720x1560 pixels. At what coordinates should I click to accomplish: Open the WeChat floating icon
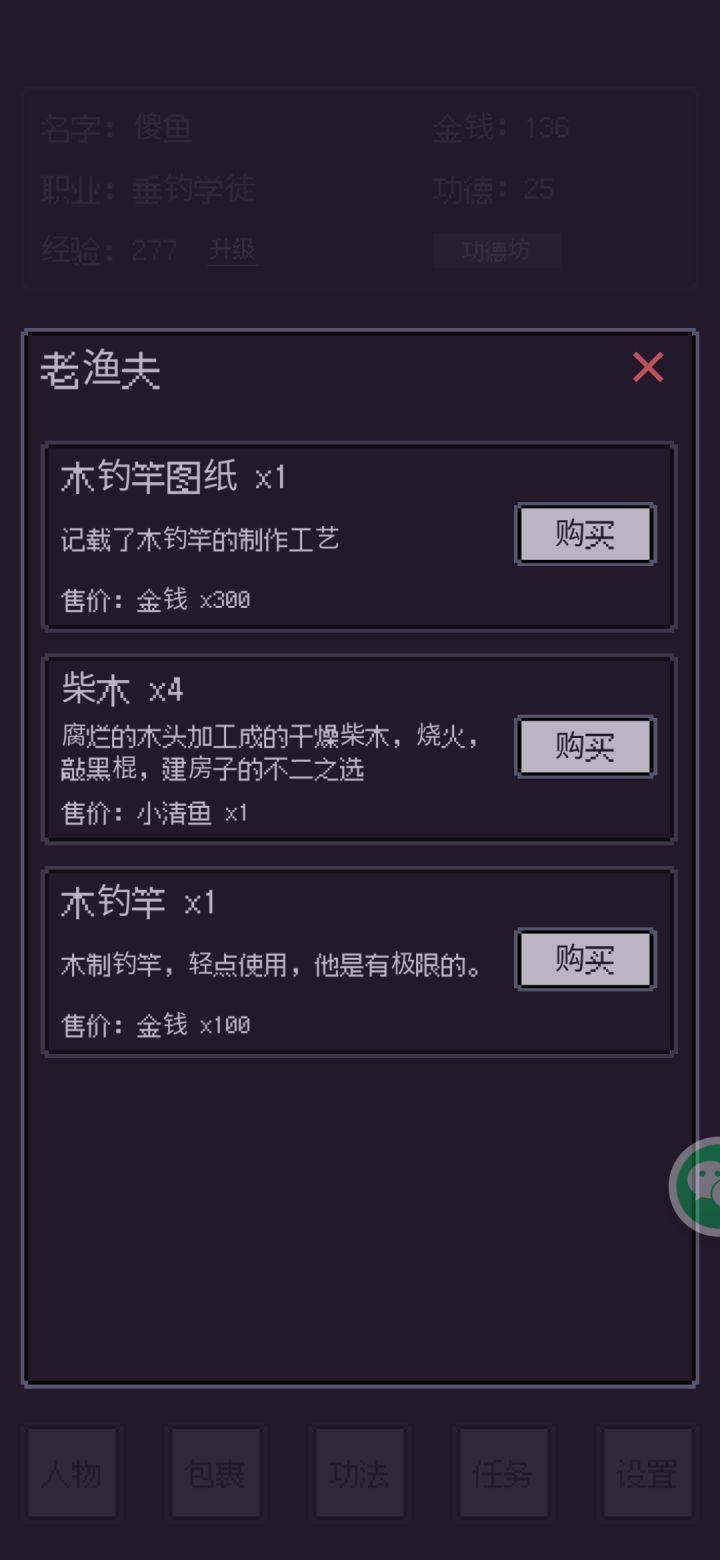pos(707,1185)
